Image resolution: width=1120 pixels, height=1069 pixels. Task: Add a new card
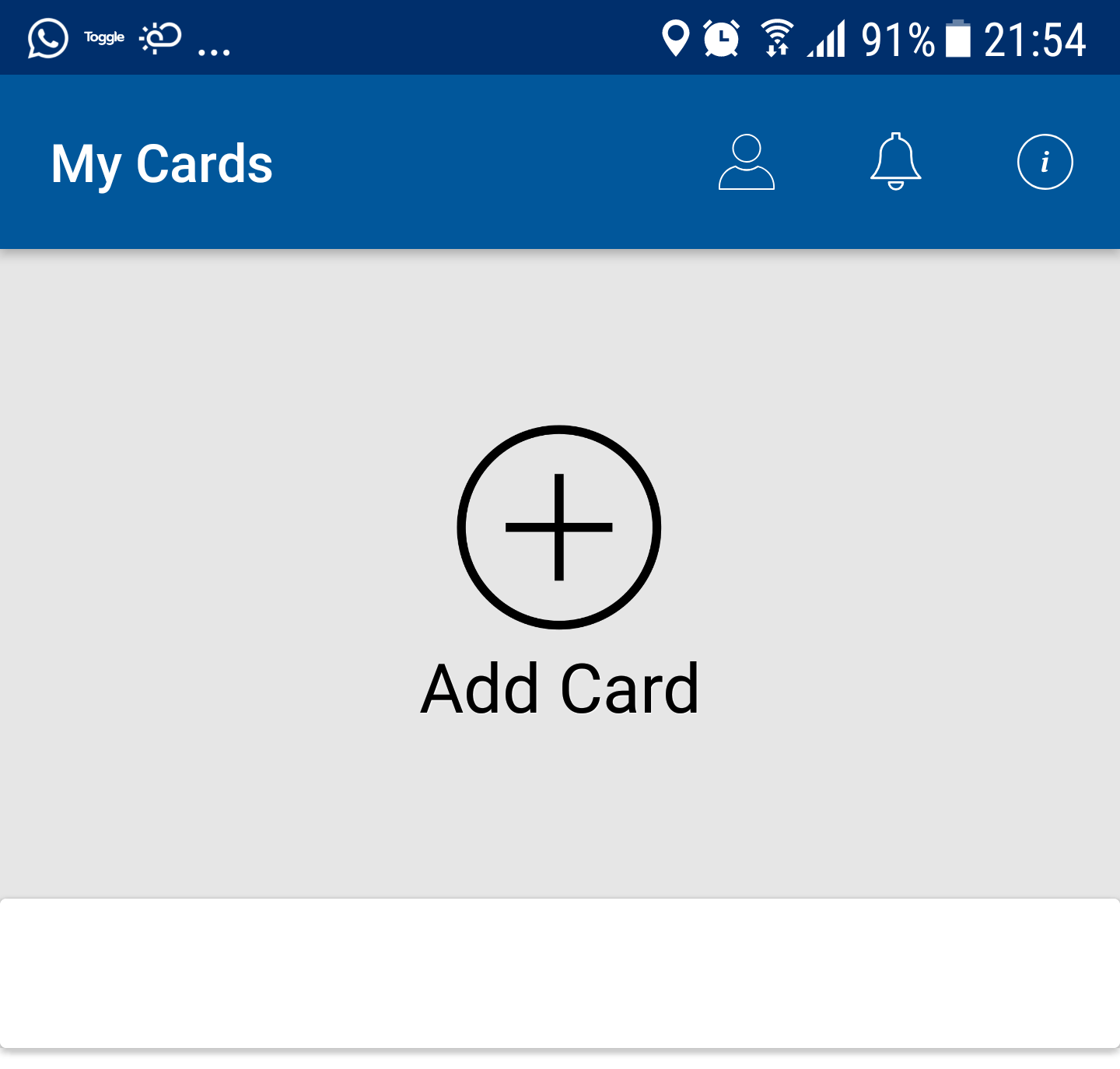coord(559,527)
